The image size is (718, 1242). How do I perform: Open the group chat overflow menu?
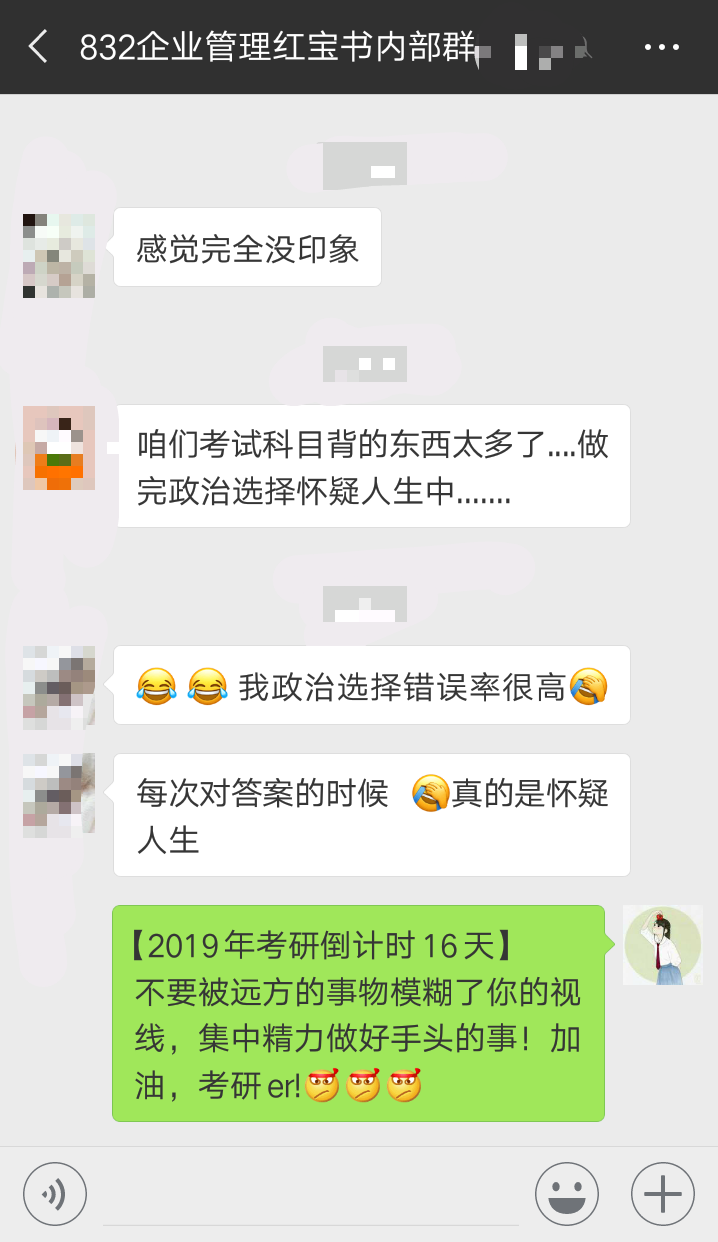661,47
